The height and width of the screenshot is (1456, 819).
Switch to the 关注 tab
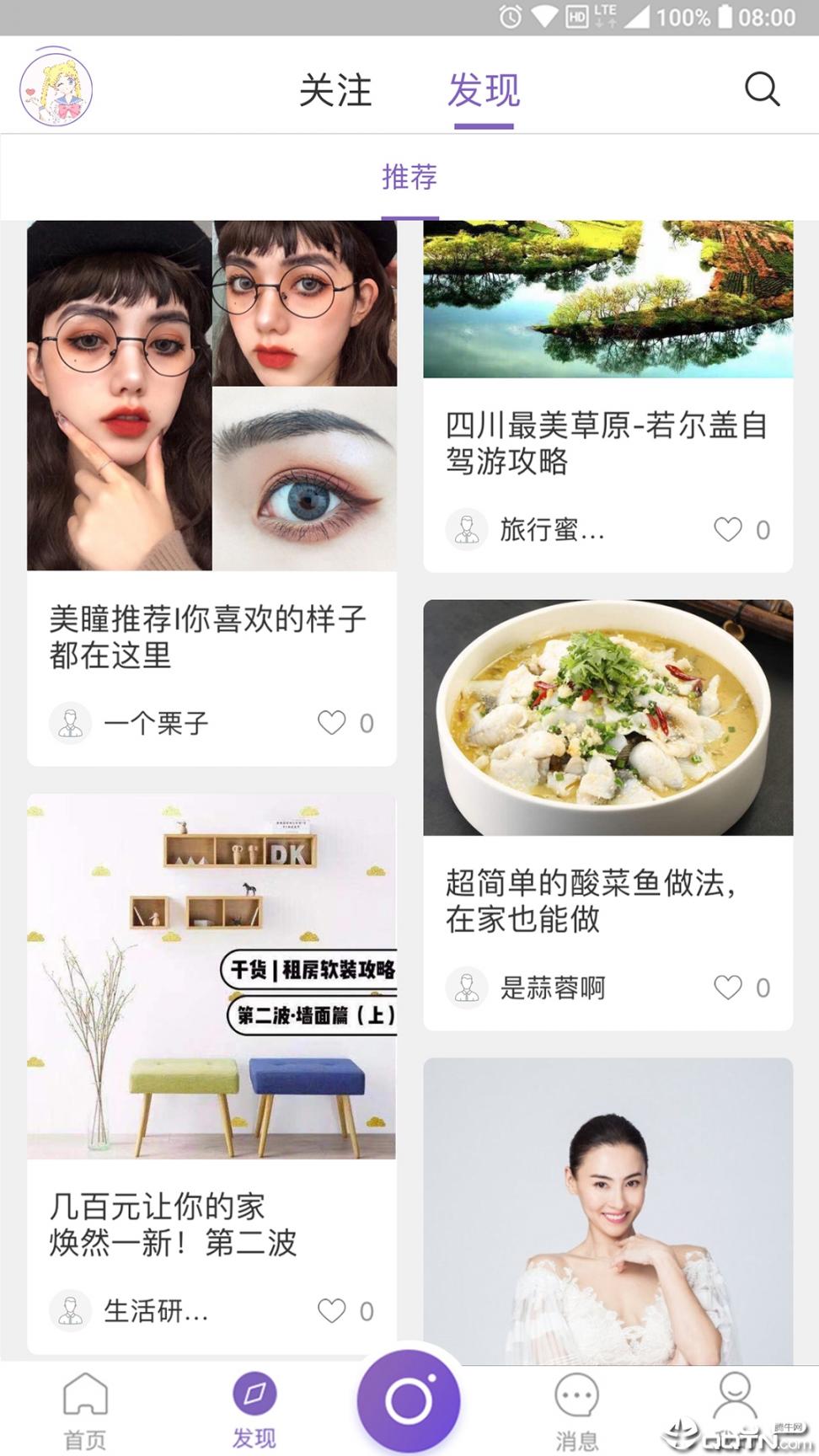tap(335, 90)
